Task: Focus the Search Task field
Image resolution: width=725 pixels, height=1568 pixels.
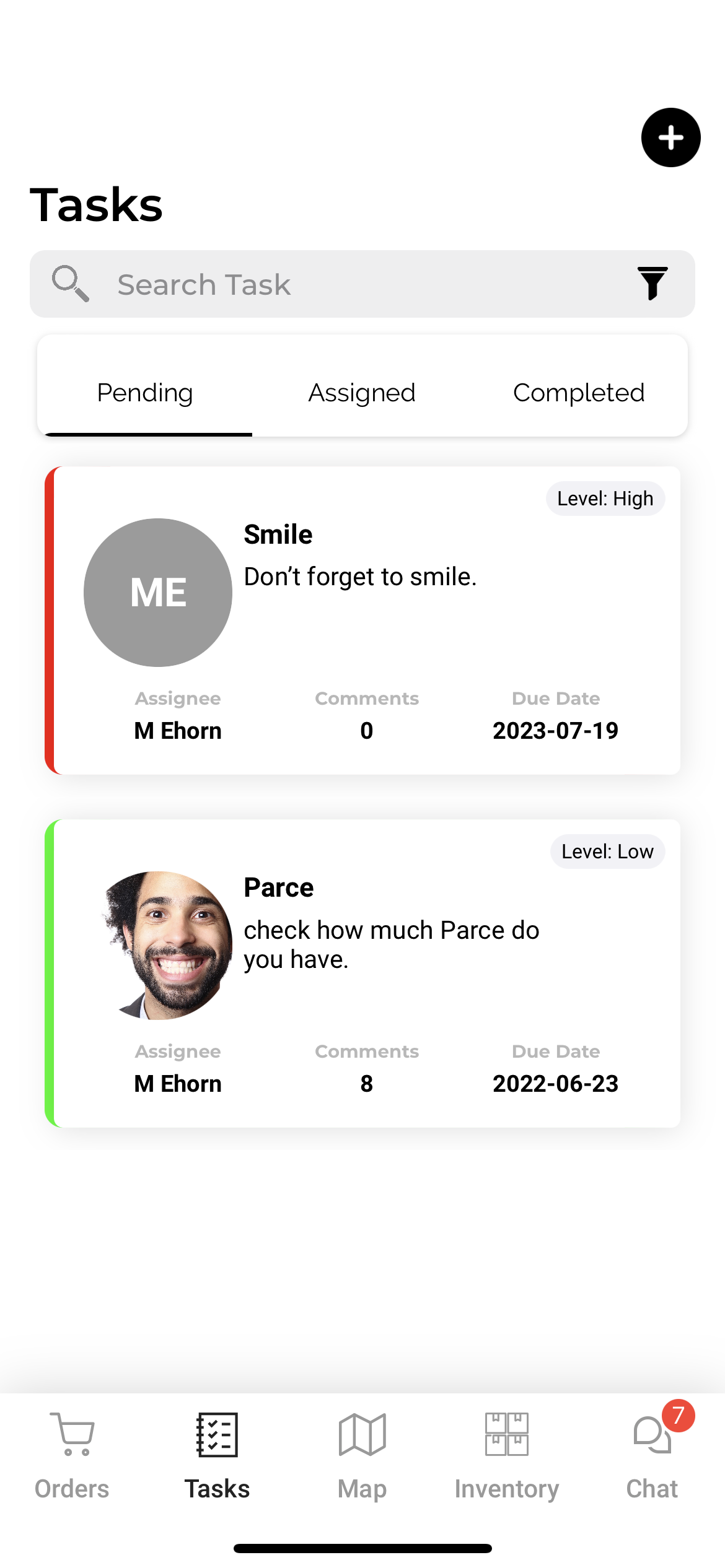Action: pyautogui.click(x=347, y=284)
